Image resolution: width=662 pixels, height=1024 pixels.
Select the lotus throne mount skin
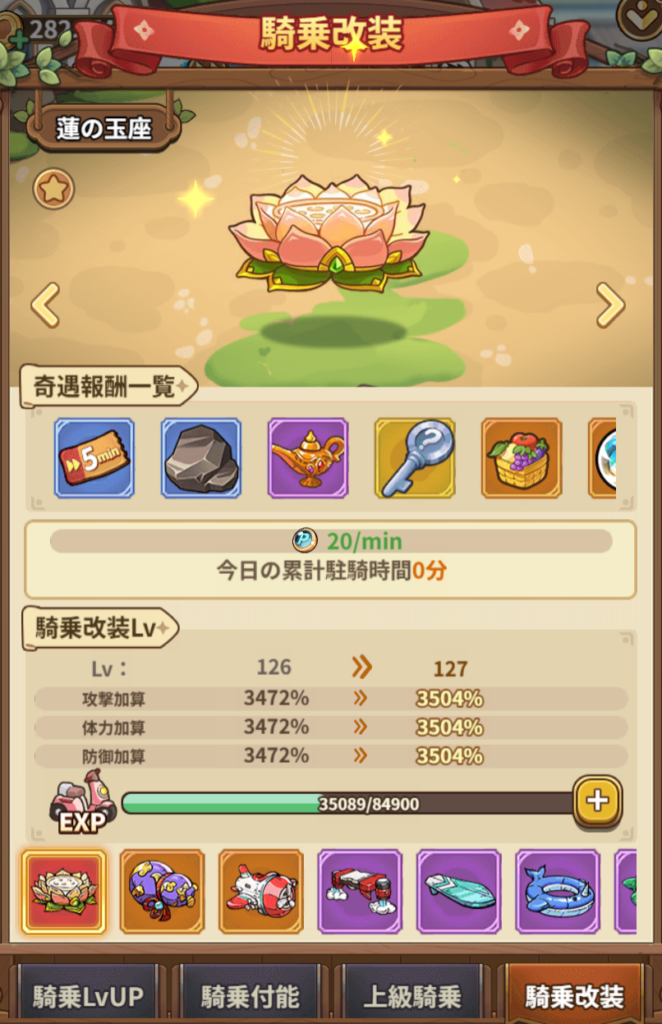point(64,892)
